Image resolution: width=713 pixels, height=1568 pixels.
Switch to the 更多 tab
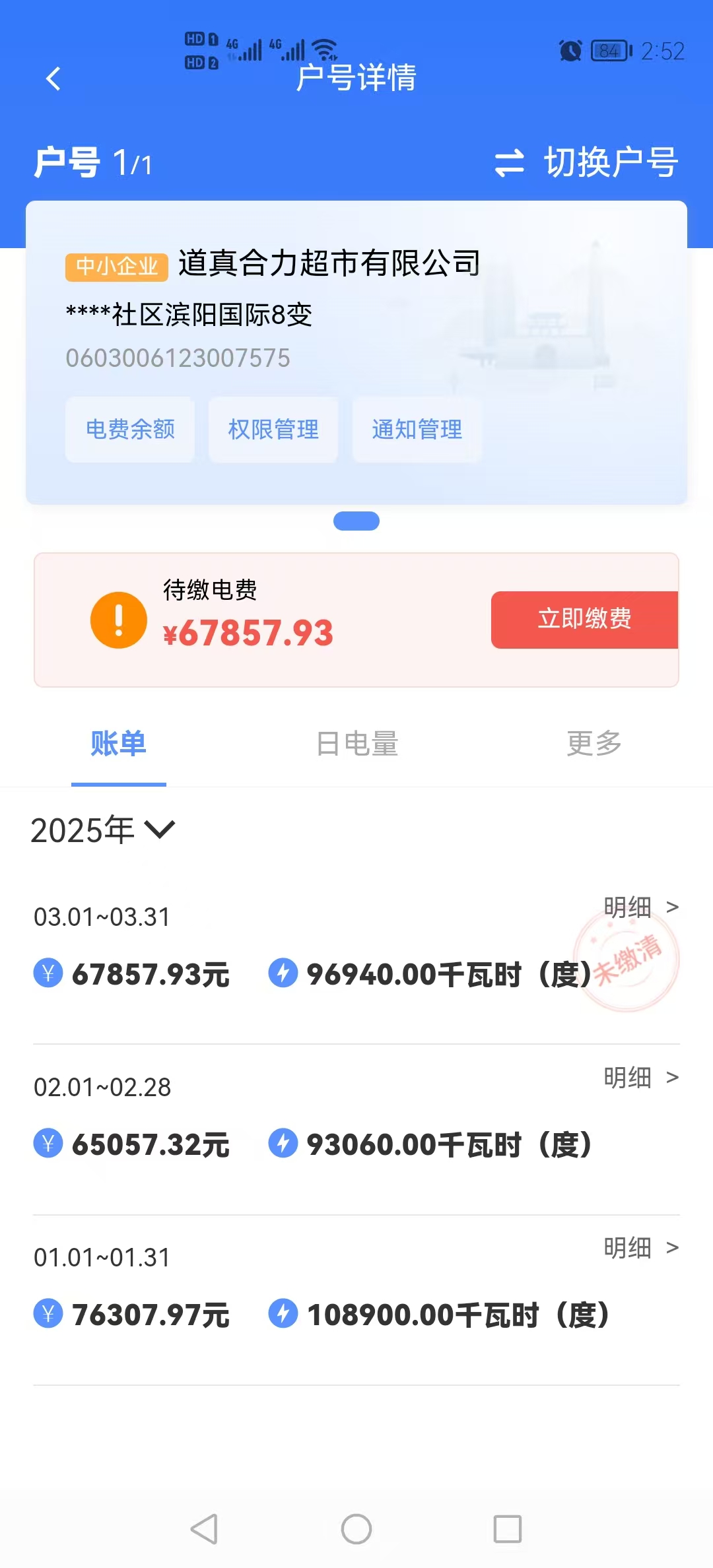pos(594,744)
